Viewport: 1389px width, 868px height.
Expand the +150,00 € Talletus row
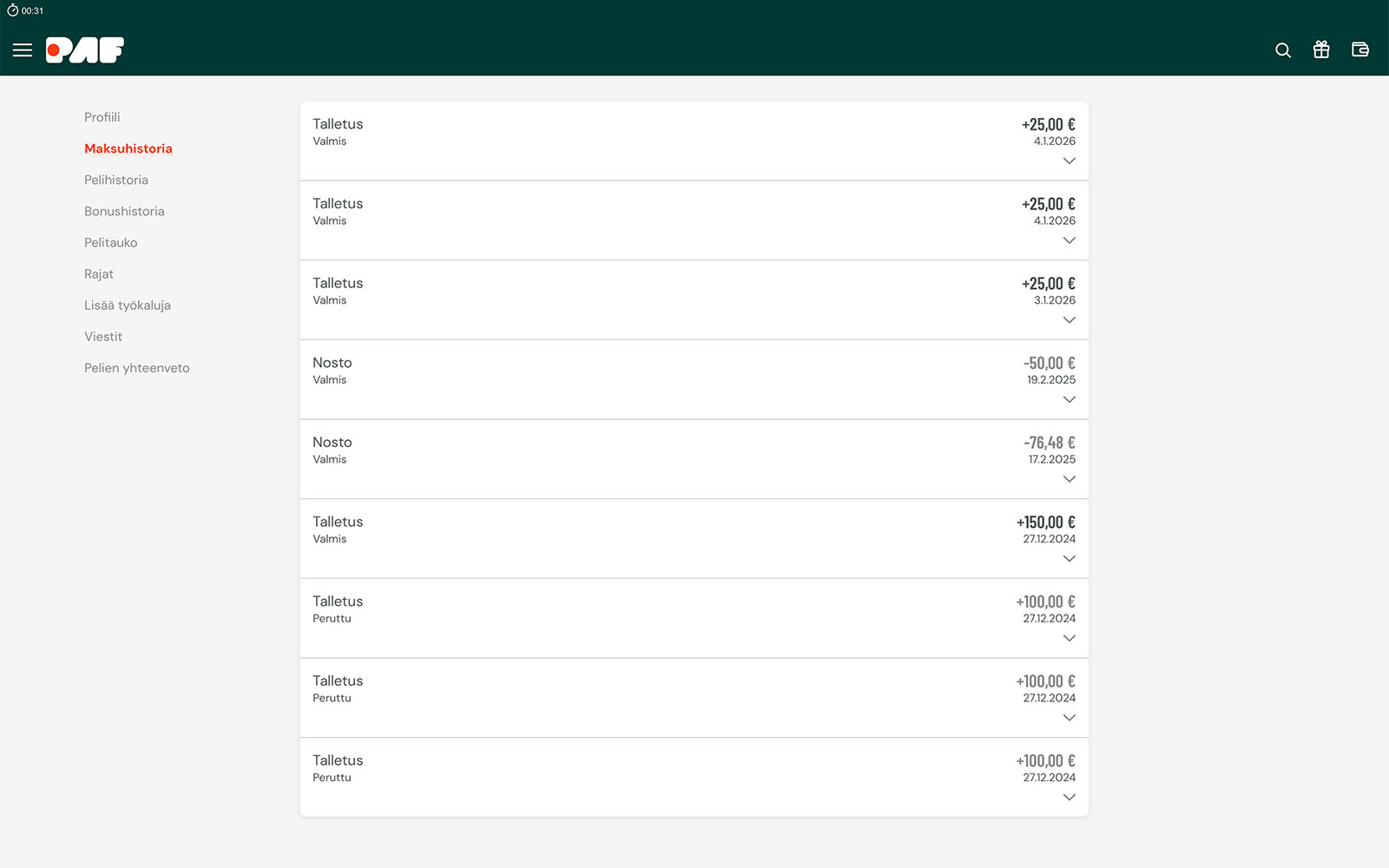pyautogui.click(x=1070, y=559)
